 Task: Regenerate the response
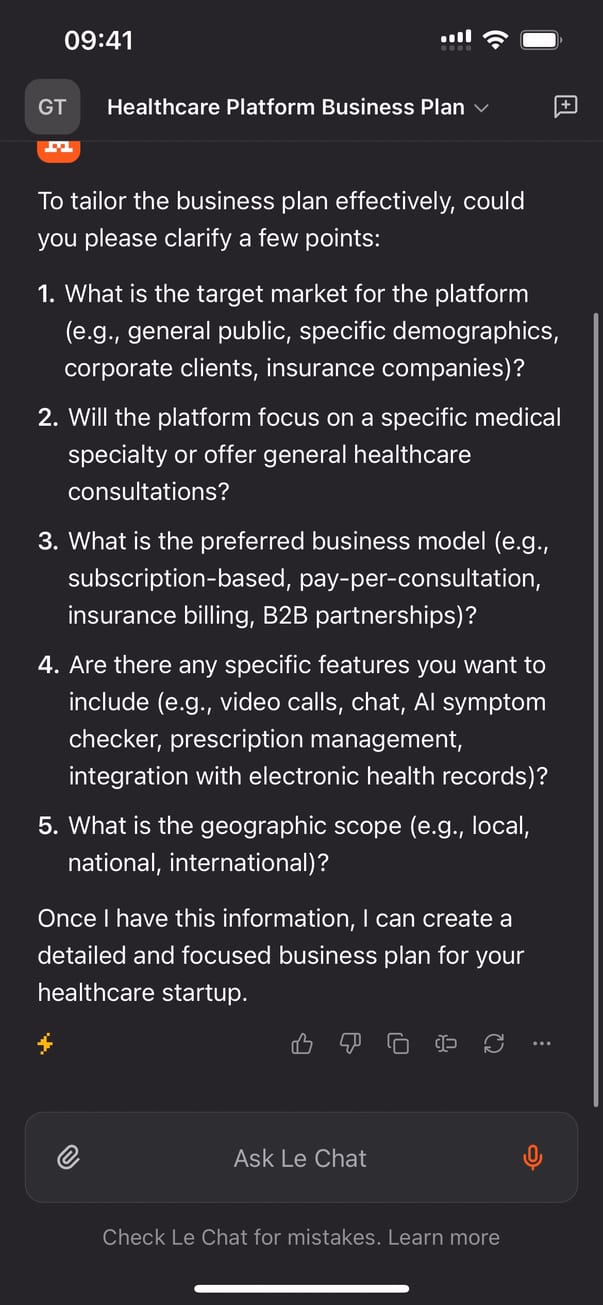point(494,1044)
